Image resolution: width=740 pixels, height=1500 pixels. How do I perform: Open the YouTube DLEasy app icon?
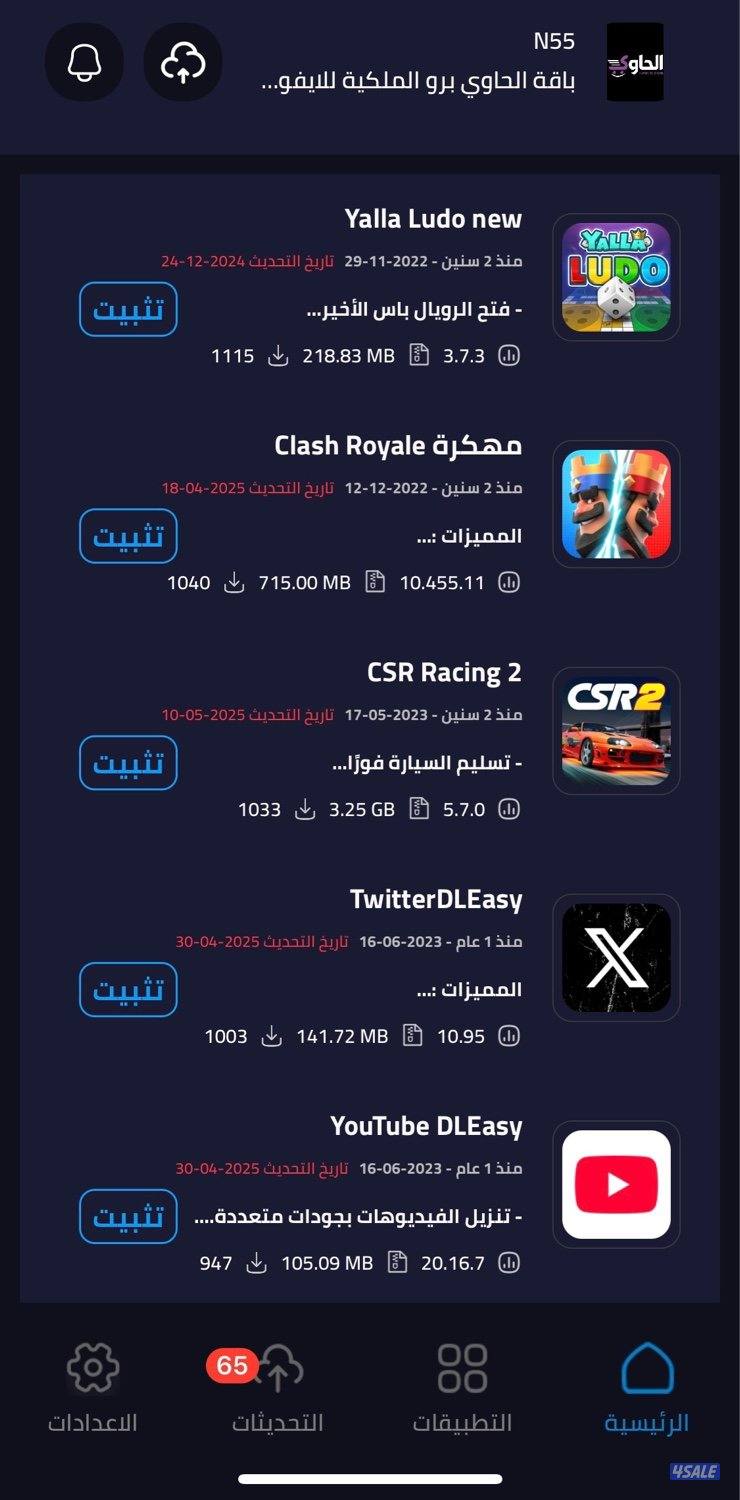pos(616,1185)
